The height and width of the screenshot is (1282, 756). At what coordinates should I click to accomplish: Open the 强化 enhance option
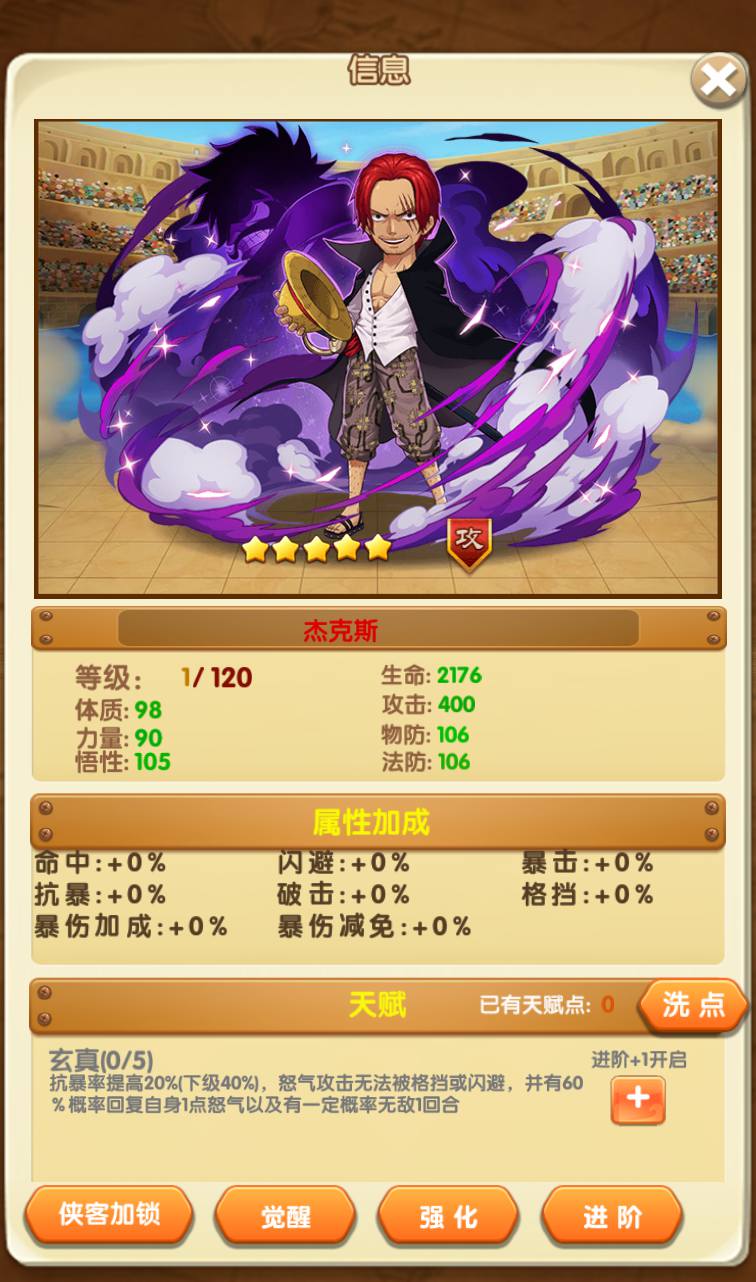click(448, 1217)
